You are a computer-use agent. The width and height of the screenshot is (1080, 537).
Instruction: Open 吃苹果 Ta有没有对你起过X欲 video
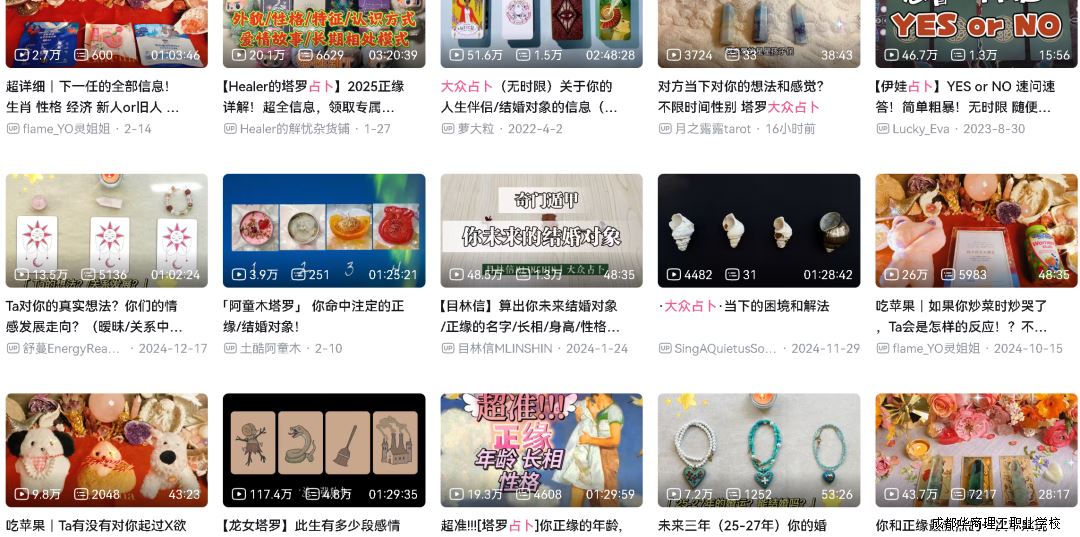(106, 449)
